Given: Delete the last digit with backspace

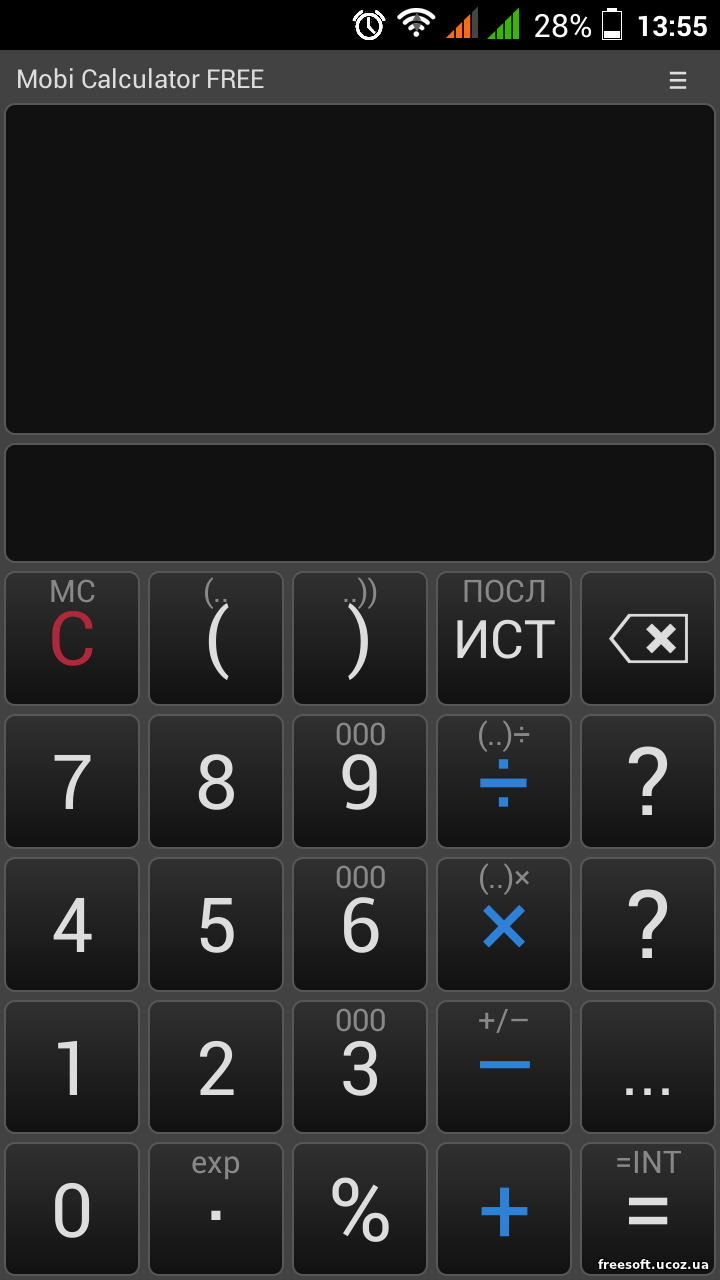Looking at the screenshot, I should pos(648,638).
